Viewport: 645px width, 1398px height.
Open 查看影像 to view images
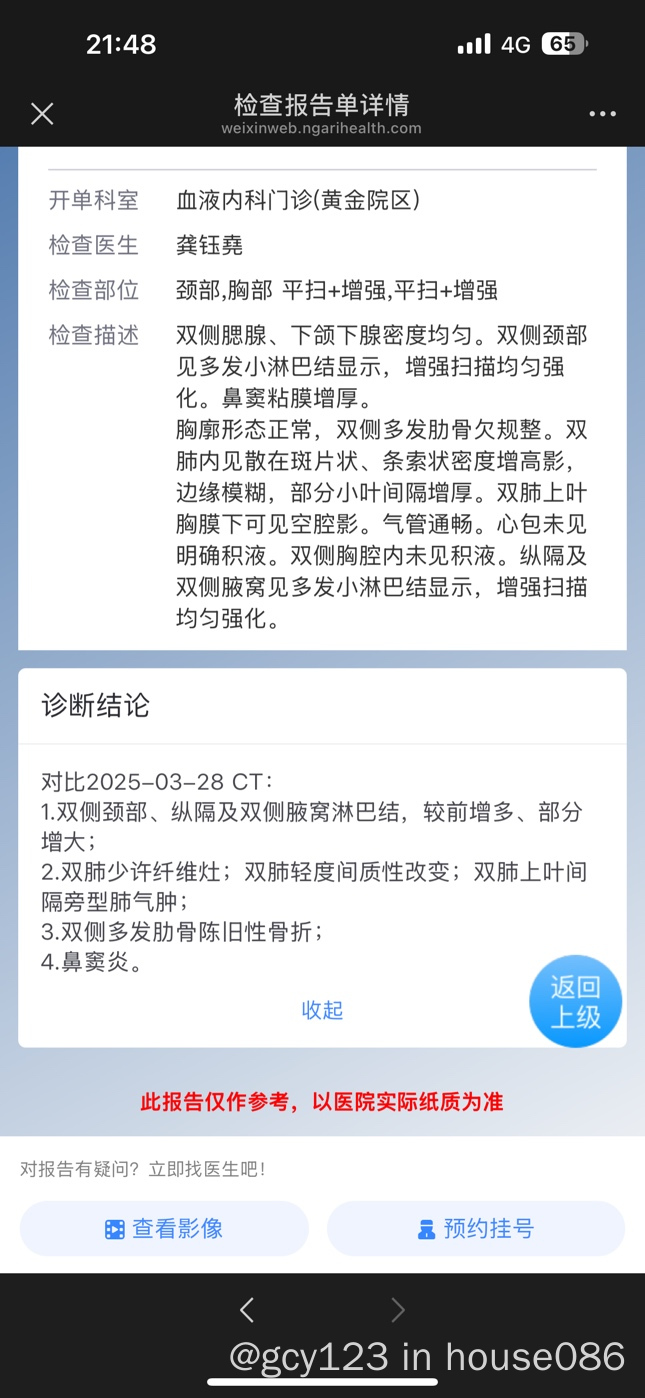(164, 1228)
